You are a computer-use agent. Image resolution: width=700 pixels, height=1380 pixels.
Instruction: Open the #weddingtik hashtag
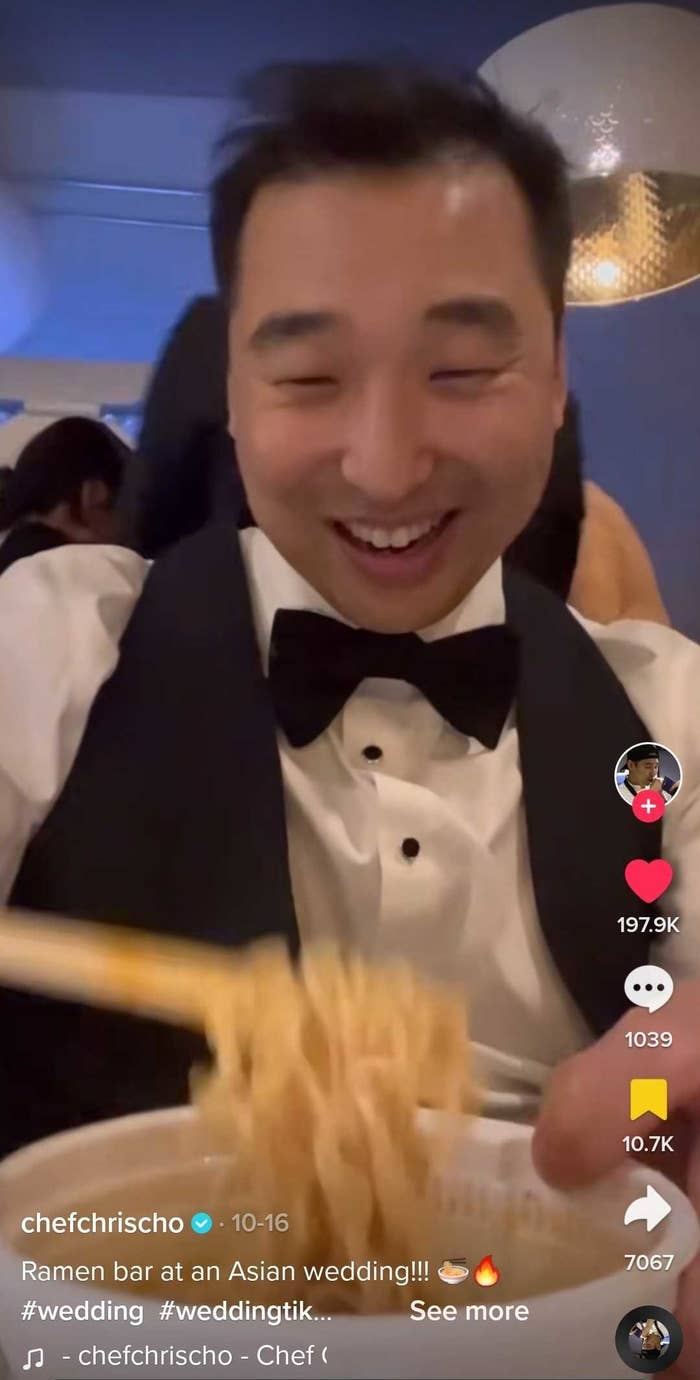point(244,1310)
